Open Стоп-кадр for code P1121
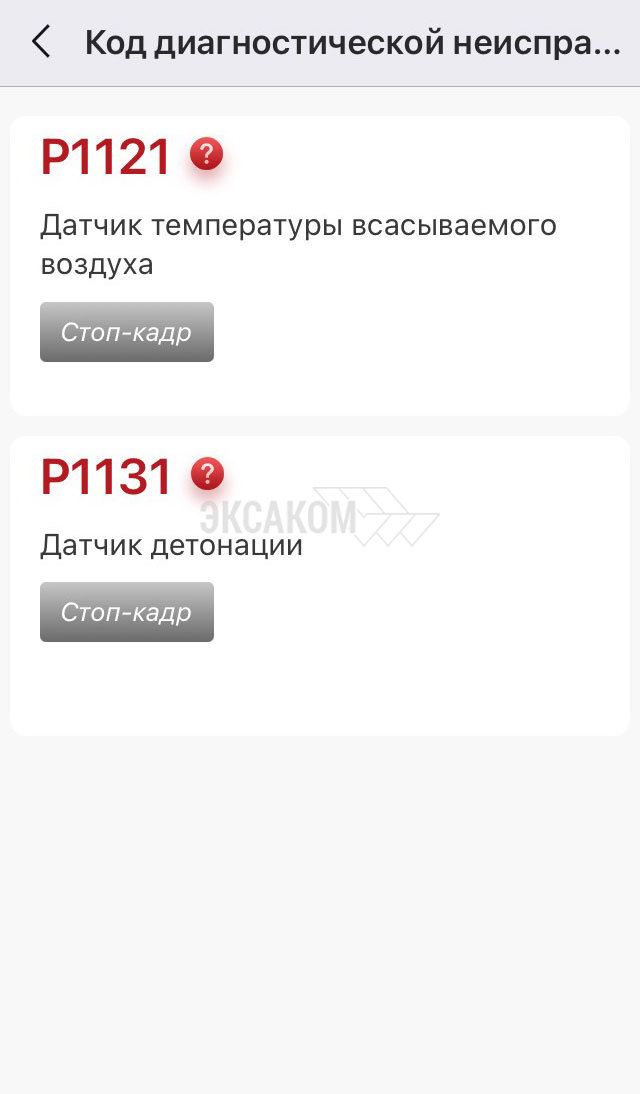640x1094 pixels. tap(127, 332)
